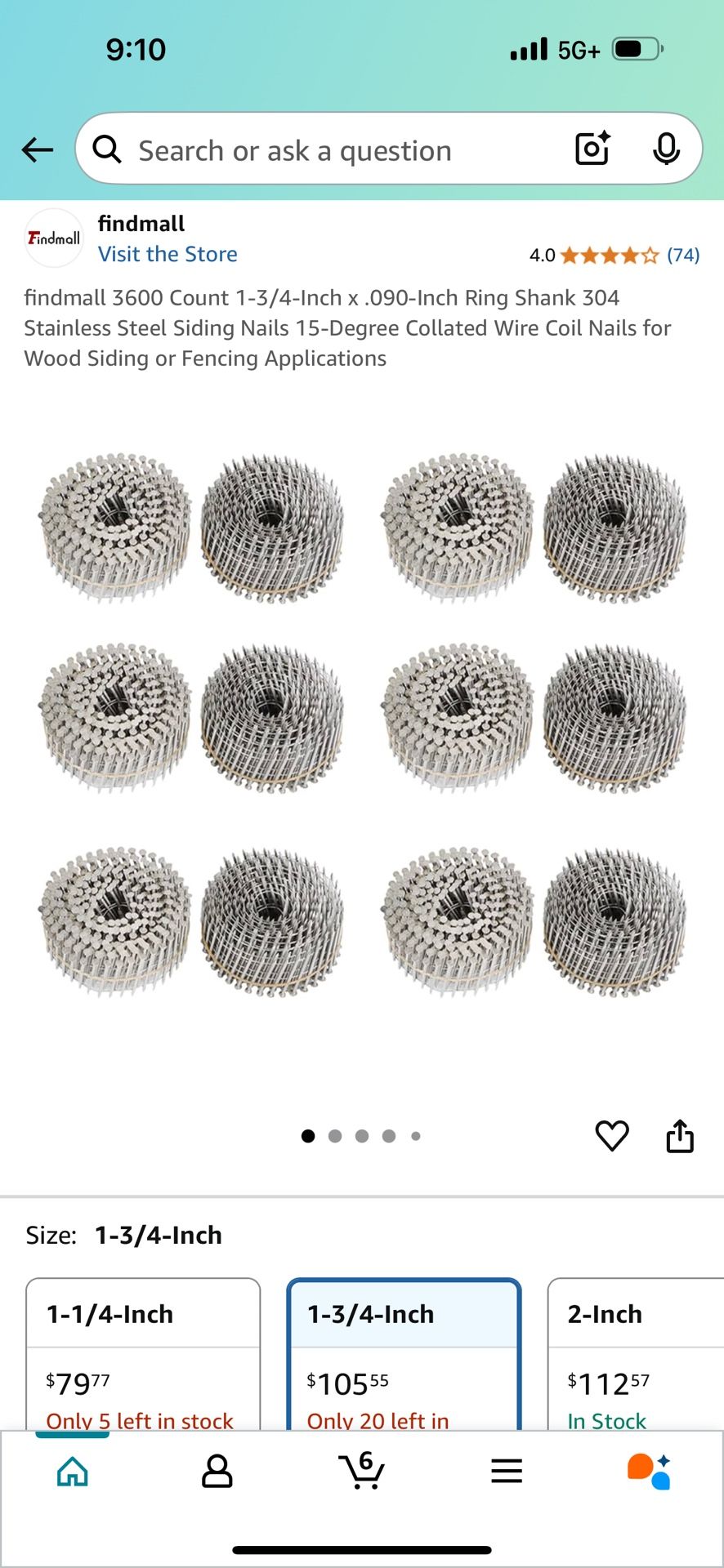724x1568 pixels.
Task: Start voice search with the microphone
Action: click(x=667, y=149)
